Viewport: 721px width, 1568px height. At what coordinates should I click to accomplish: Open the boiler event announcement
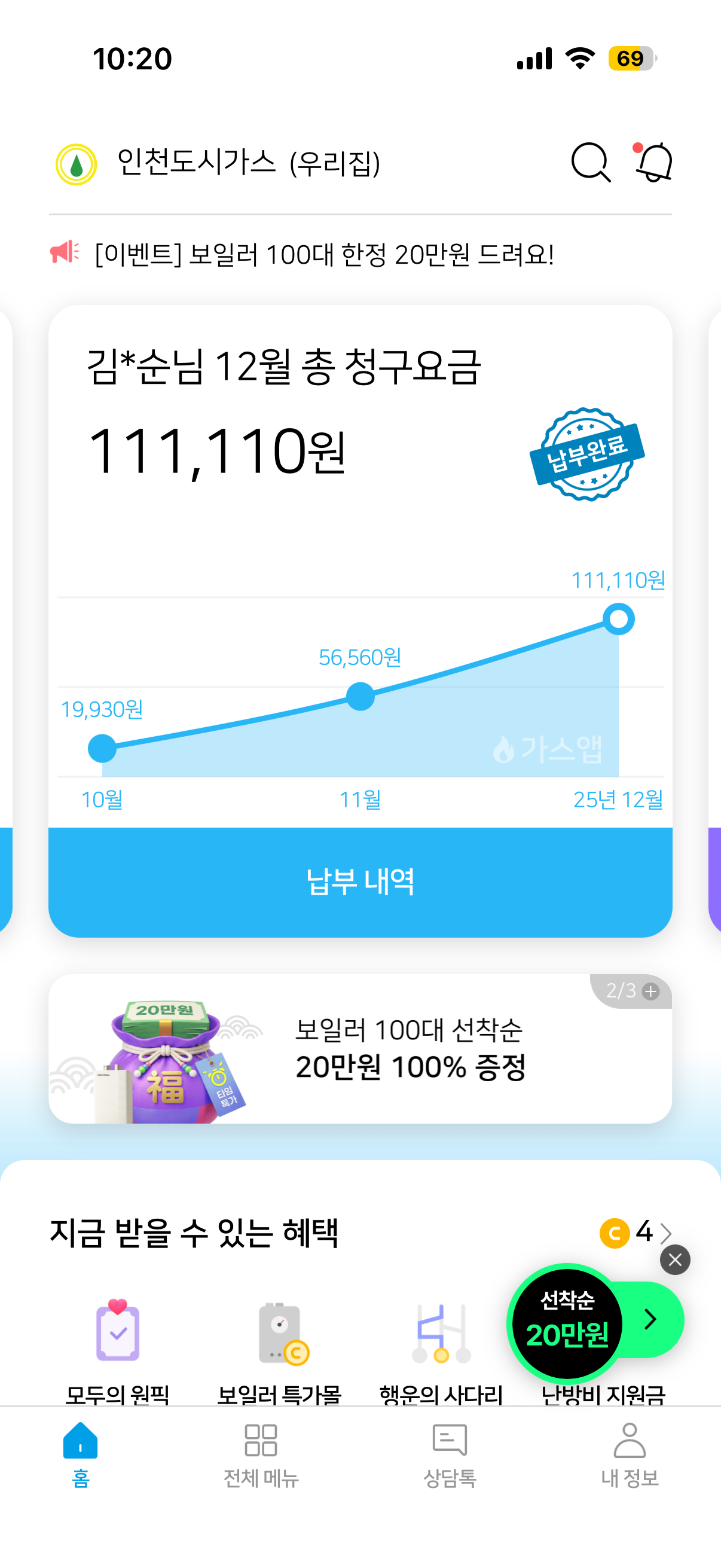click(x=324, y=254)
